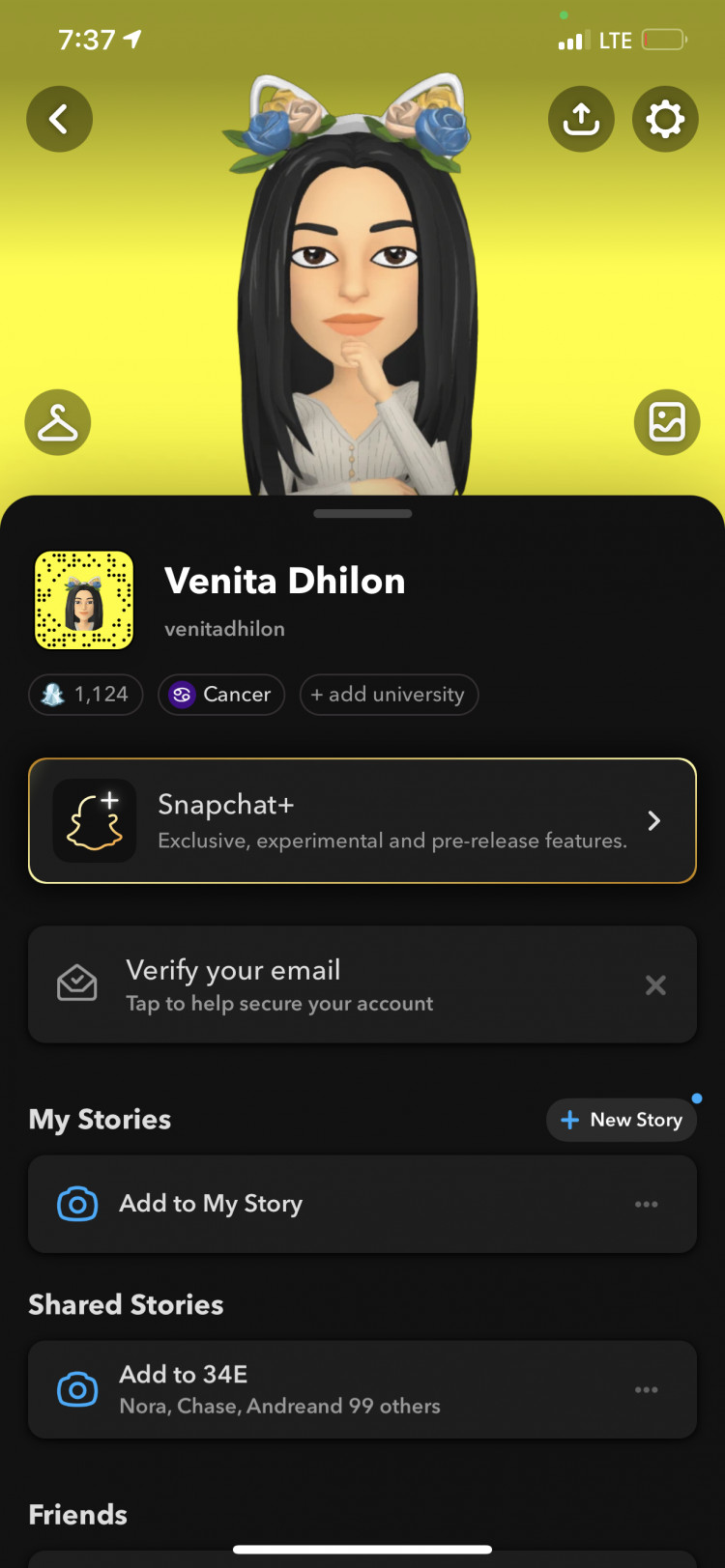725x1568 pixels.
Task: Go back using the arrow icon
Action: tap(59, 120)
